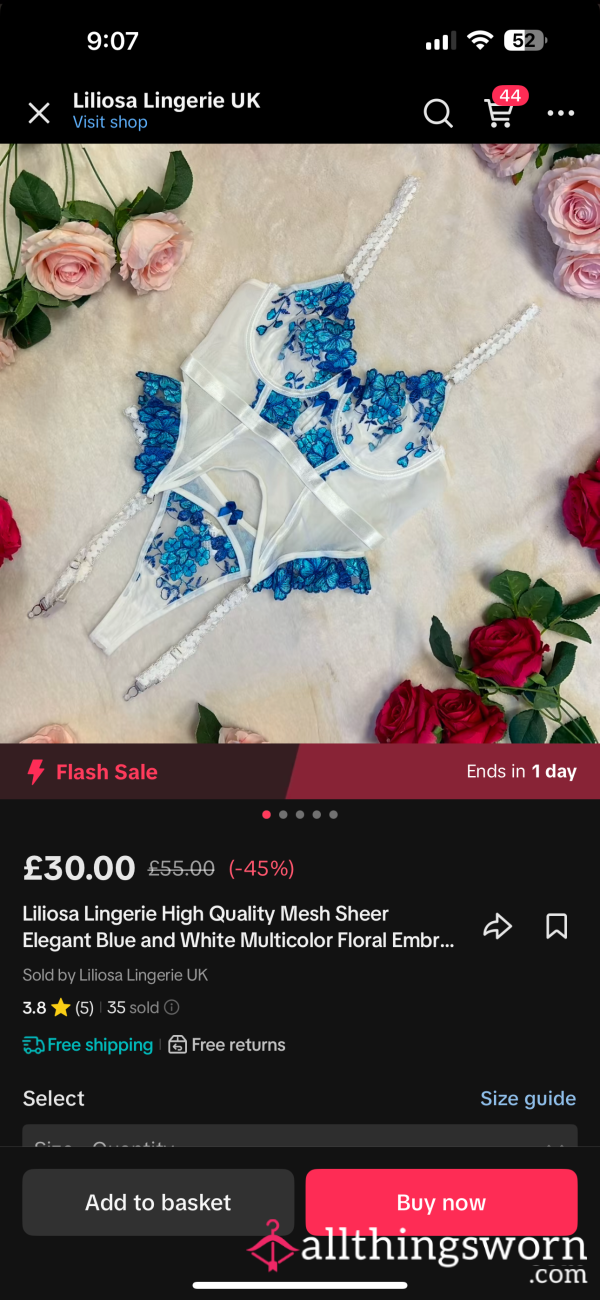The width and height of the screenshot is (600, 1300).
Task: Close the product page
Action: coord(39,113)
